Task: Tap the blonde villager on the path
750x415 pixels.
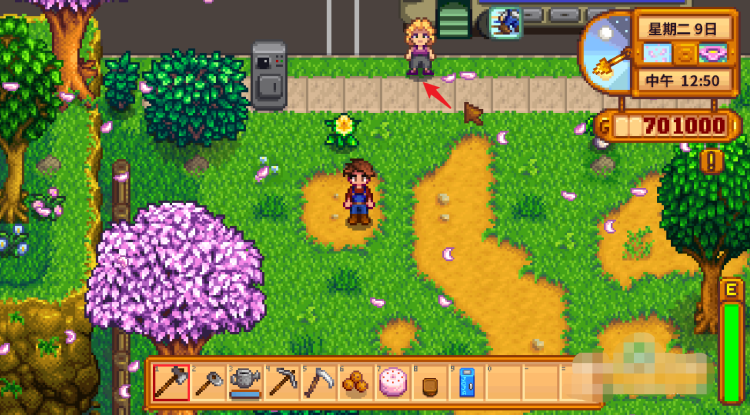Action: click(420, 48)
